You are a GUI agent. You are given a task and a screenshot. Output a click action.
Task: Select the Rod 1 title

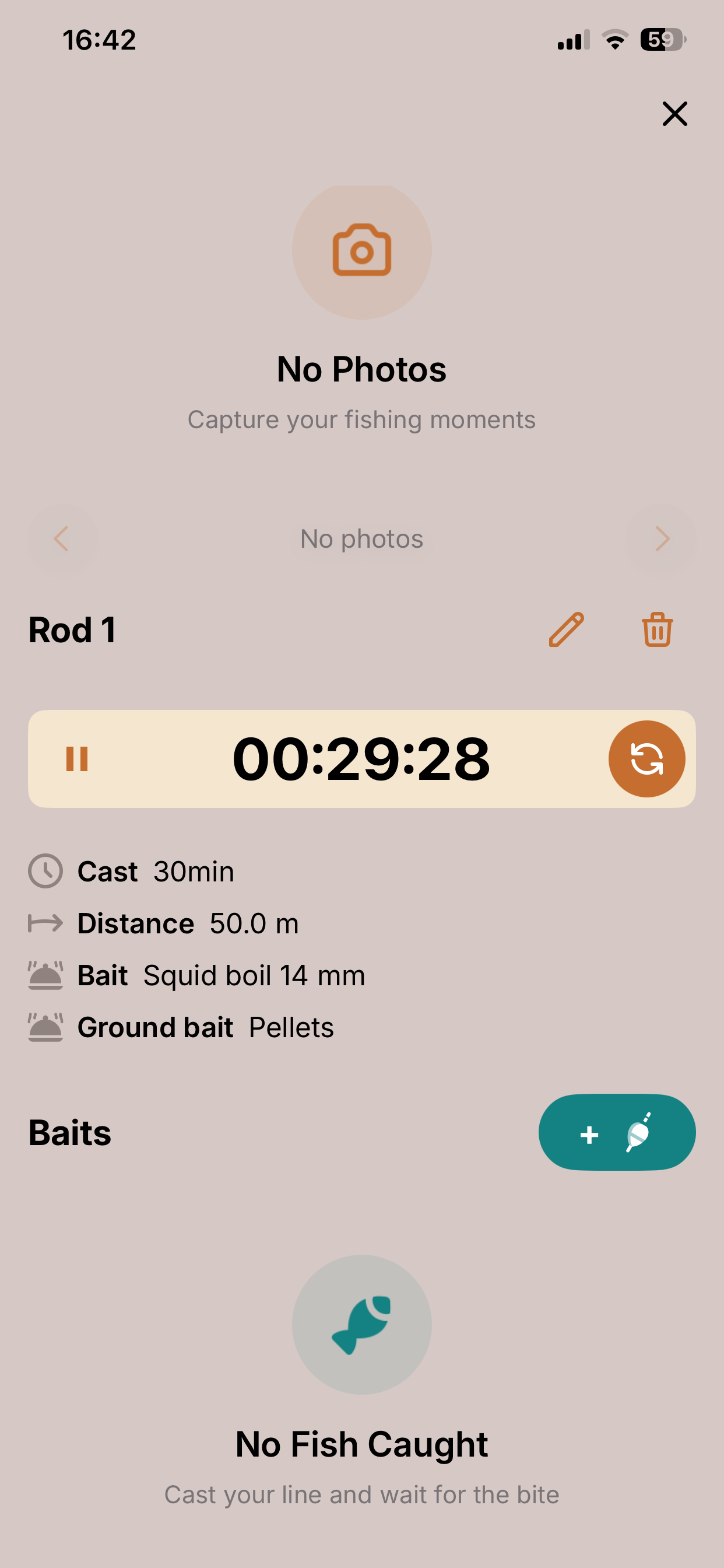pos(72,630)
